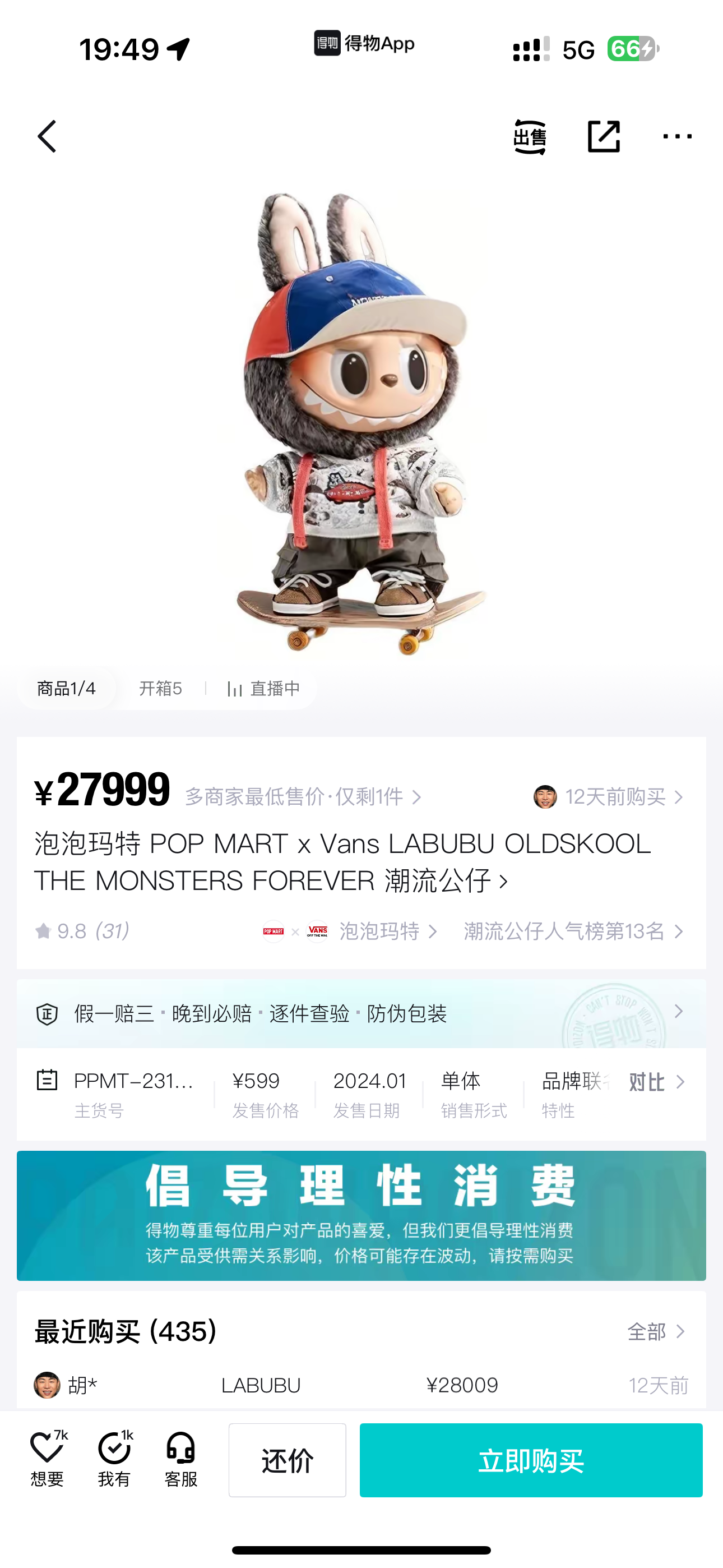Open the 直播中 live stream tab
The height and width of the screenshot is (1568, 723).
(x=264, y=689)
